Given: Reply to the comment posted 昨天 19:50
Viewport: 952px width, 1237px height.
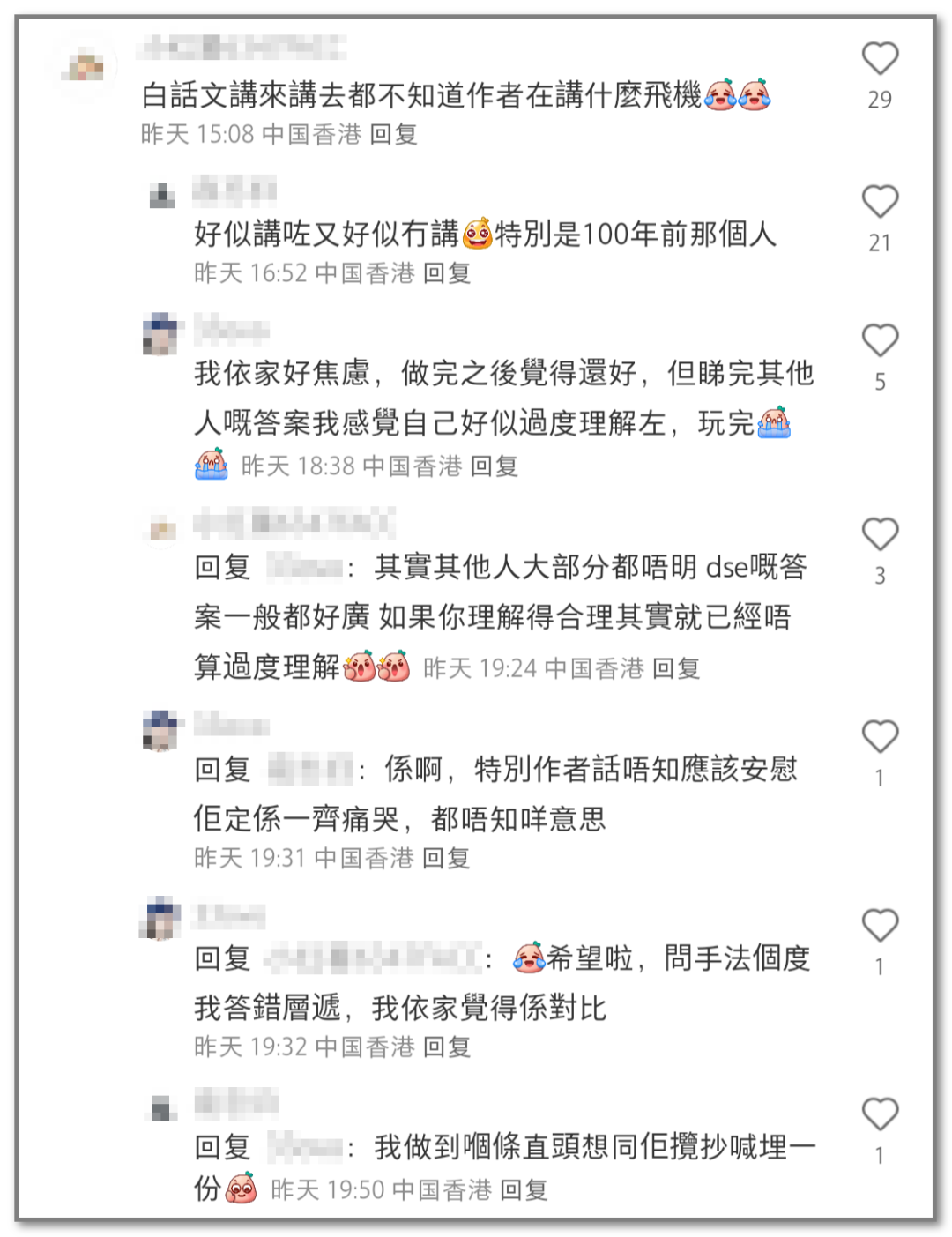Looking at the screenshot, I should 524,1190.
